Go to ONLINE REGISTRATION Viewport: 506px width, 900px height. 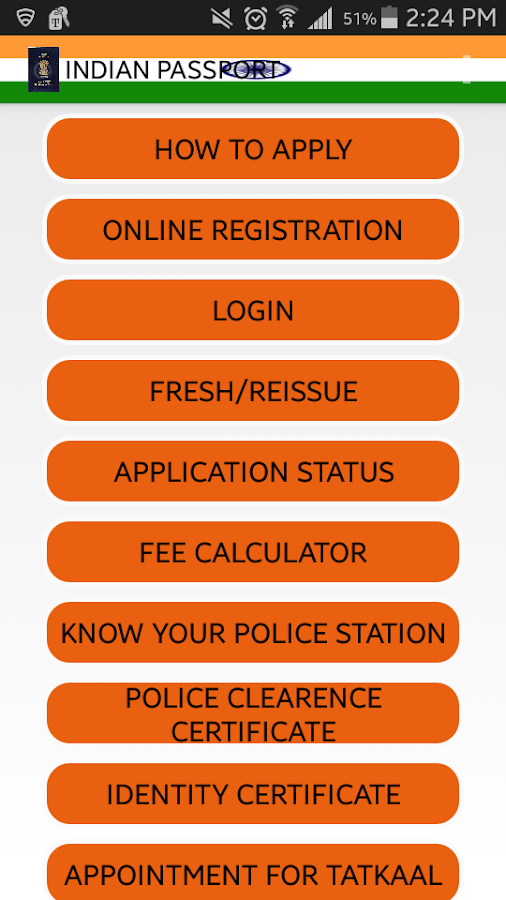coord(253,230)
